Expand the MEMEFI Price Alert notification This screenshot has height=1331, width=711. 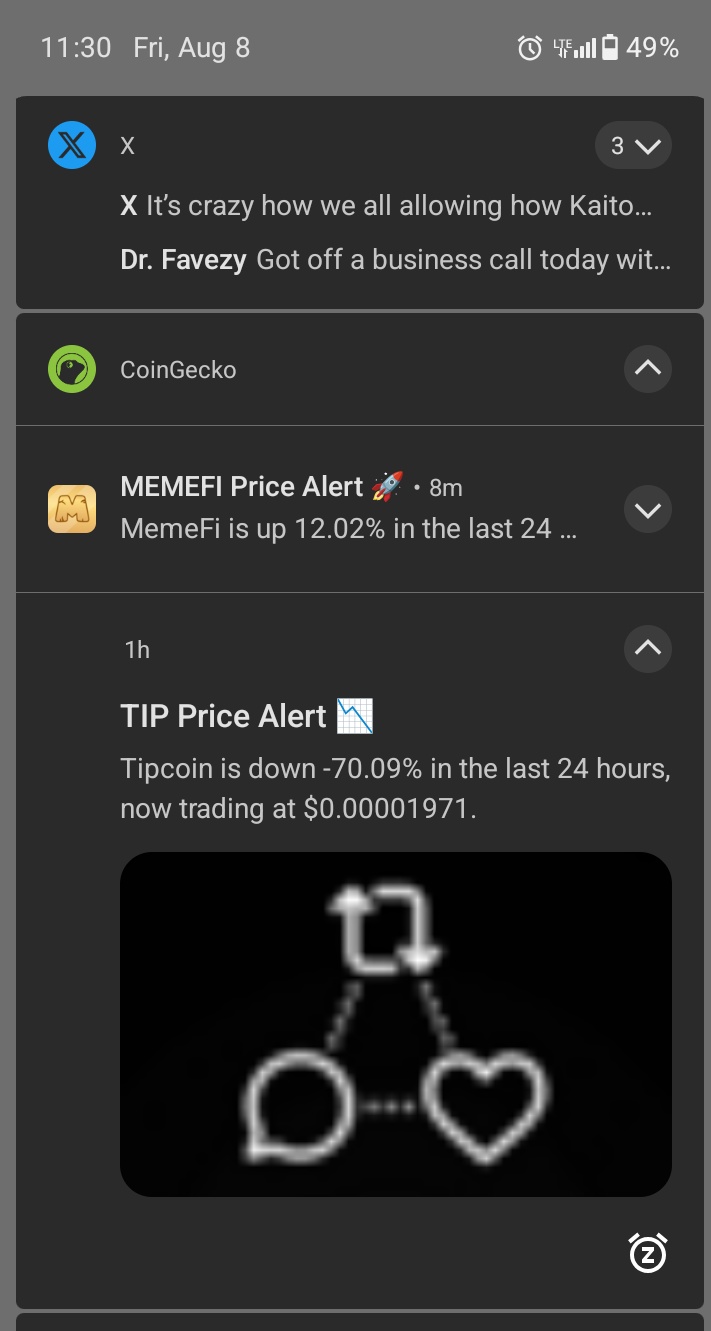(x=647, y=510)
